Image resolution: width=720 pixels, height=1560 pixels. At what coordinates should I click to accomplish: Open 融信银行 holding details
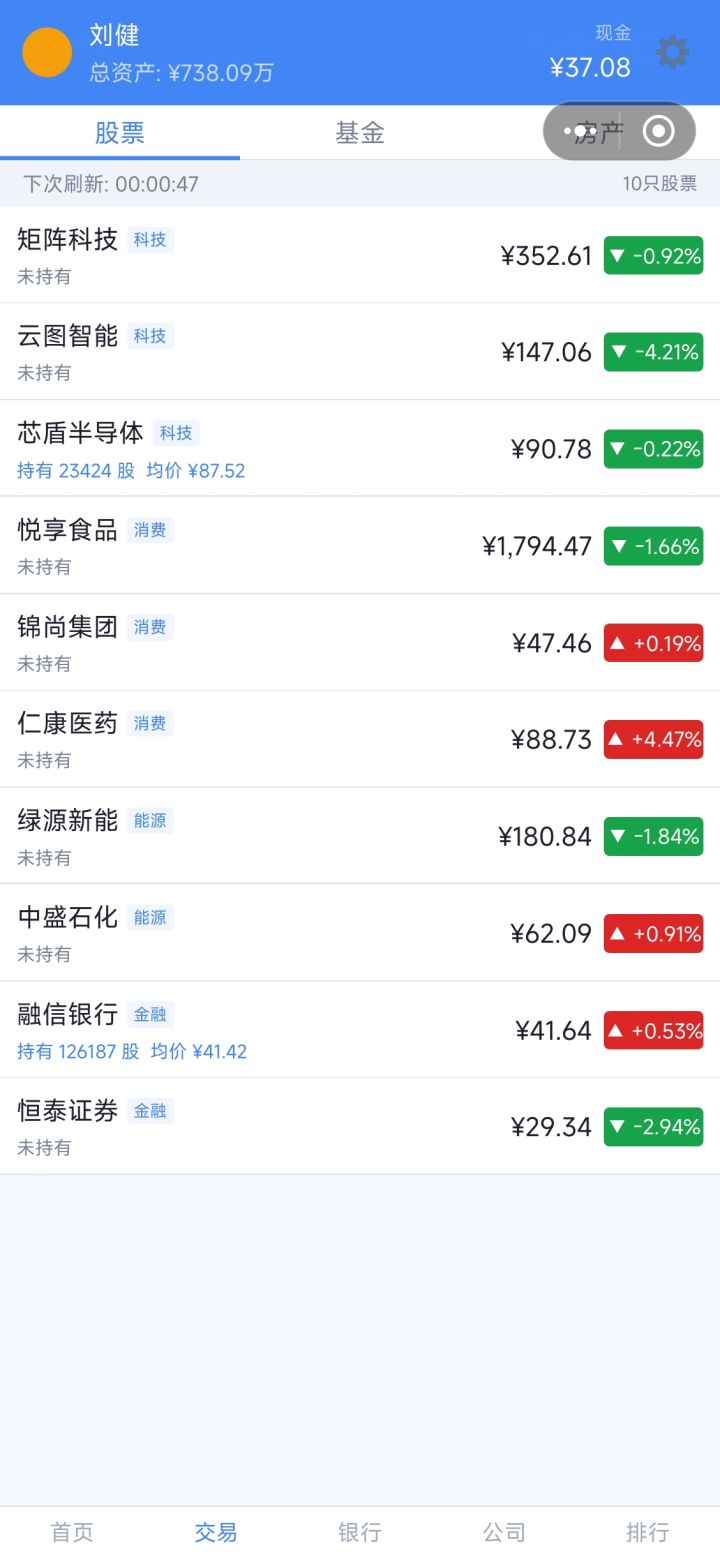(x=360, y=1030)
